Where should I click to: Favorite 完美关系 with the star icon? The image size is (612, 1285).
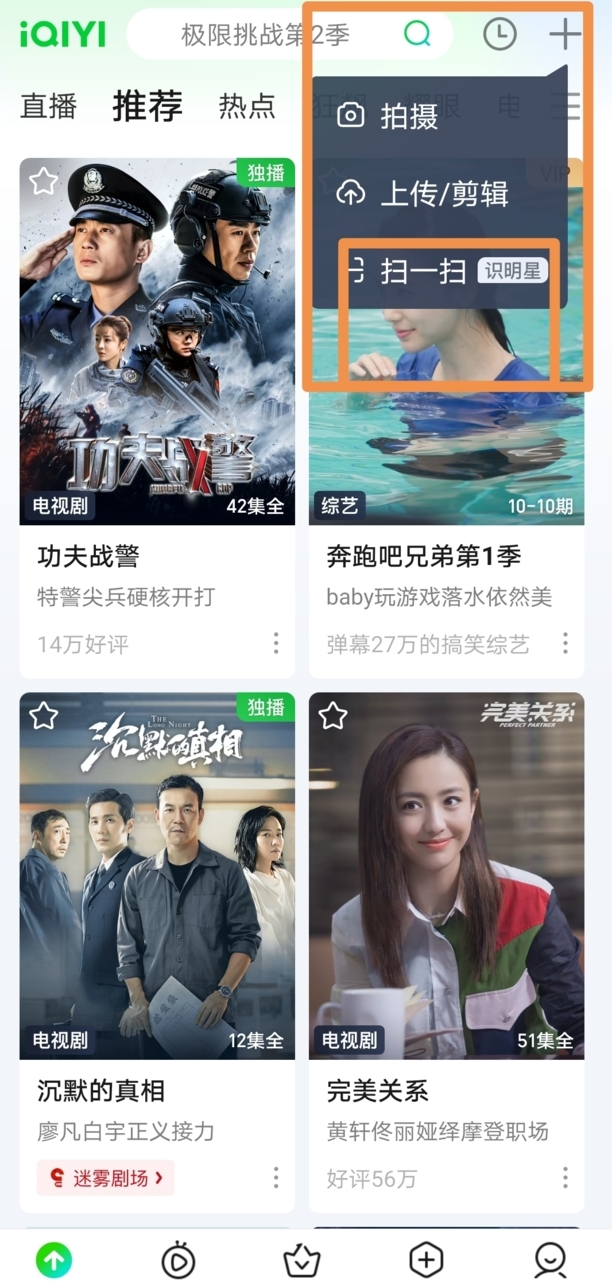click(332, 716)
